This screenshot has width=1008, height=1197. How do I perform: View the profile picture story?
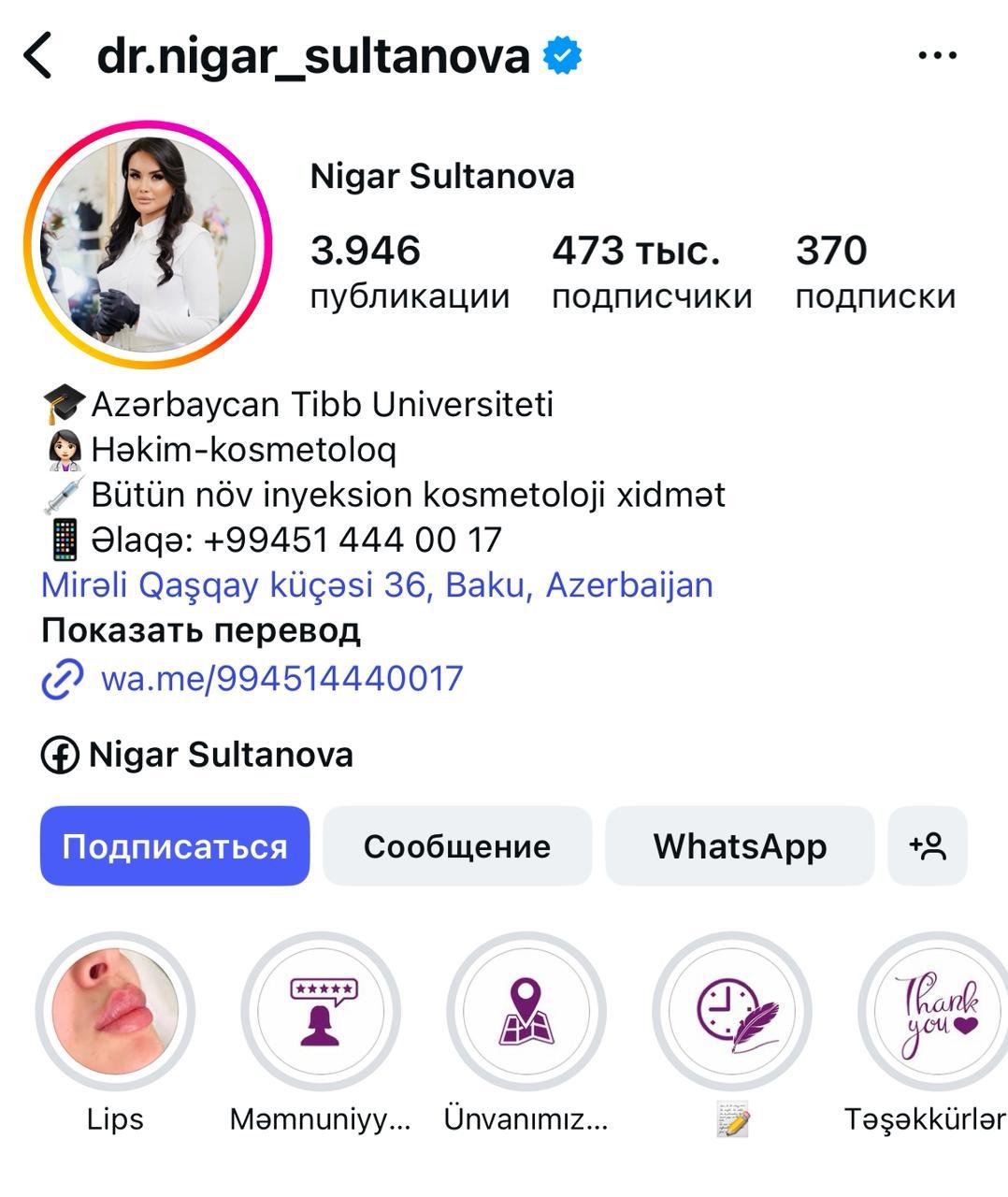[x=147, y=245]
